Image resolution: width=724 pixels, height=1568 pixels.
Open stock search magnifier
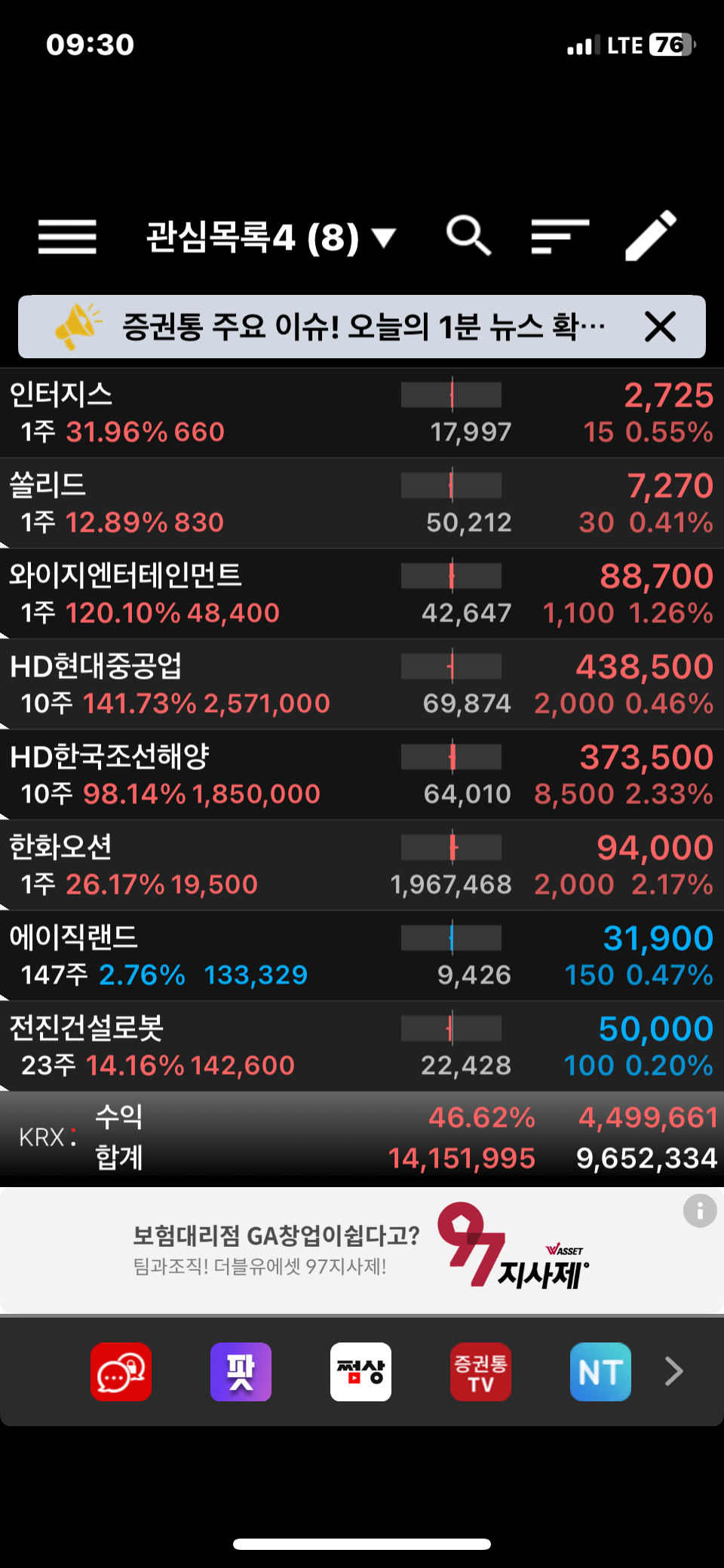pyautogui.click(x=468, y=236)
